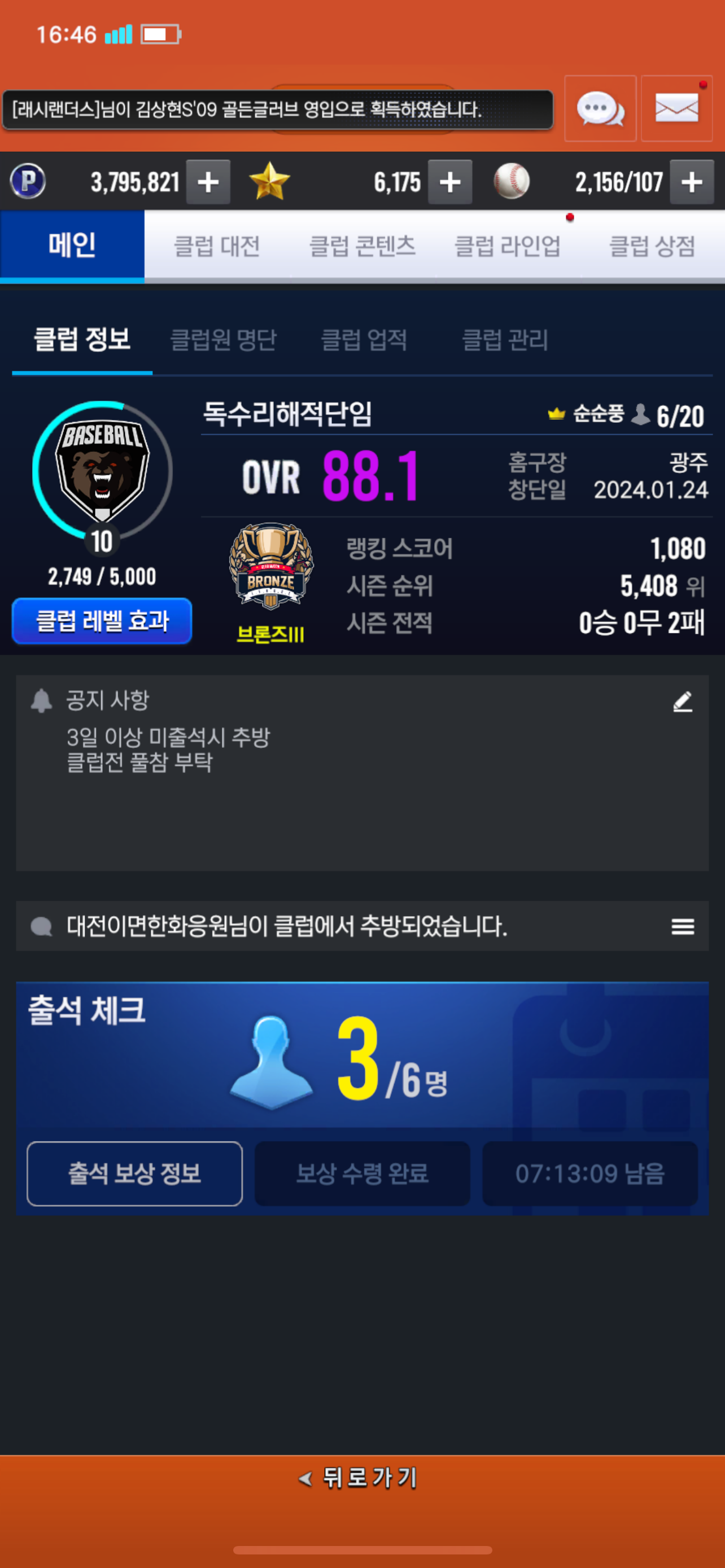Screen dimensions: 725x1568
Task: Open the mailbox envelope icon
Action: coord(676,109)
